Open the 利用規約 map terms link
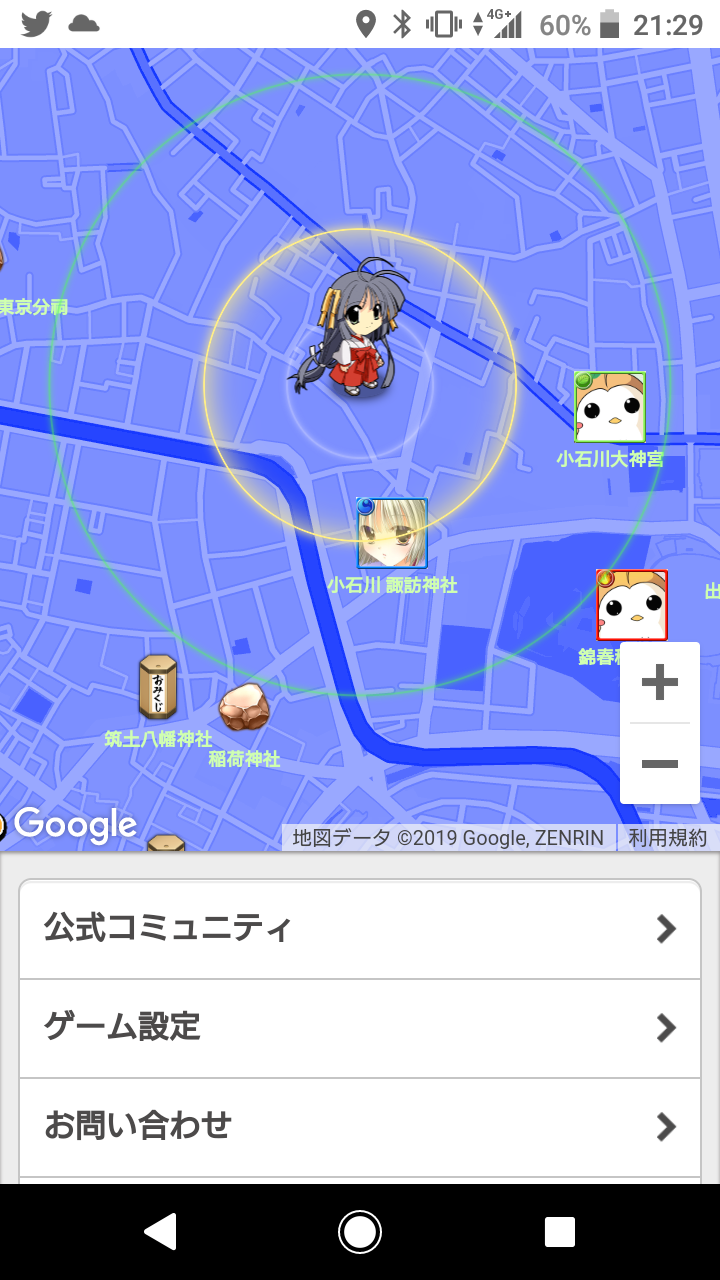Viewport: 720px width, 1280px height. [x=667, y=838]
